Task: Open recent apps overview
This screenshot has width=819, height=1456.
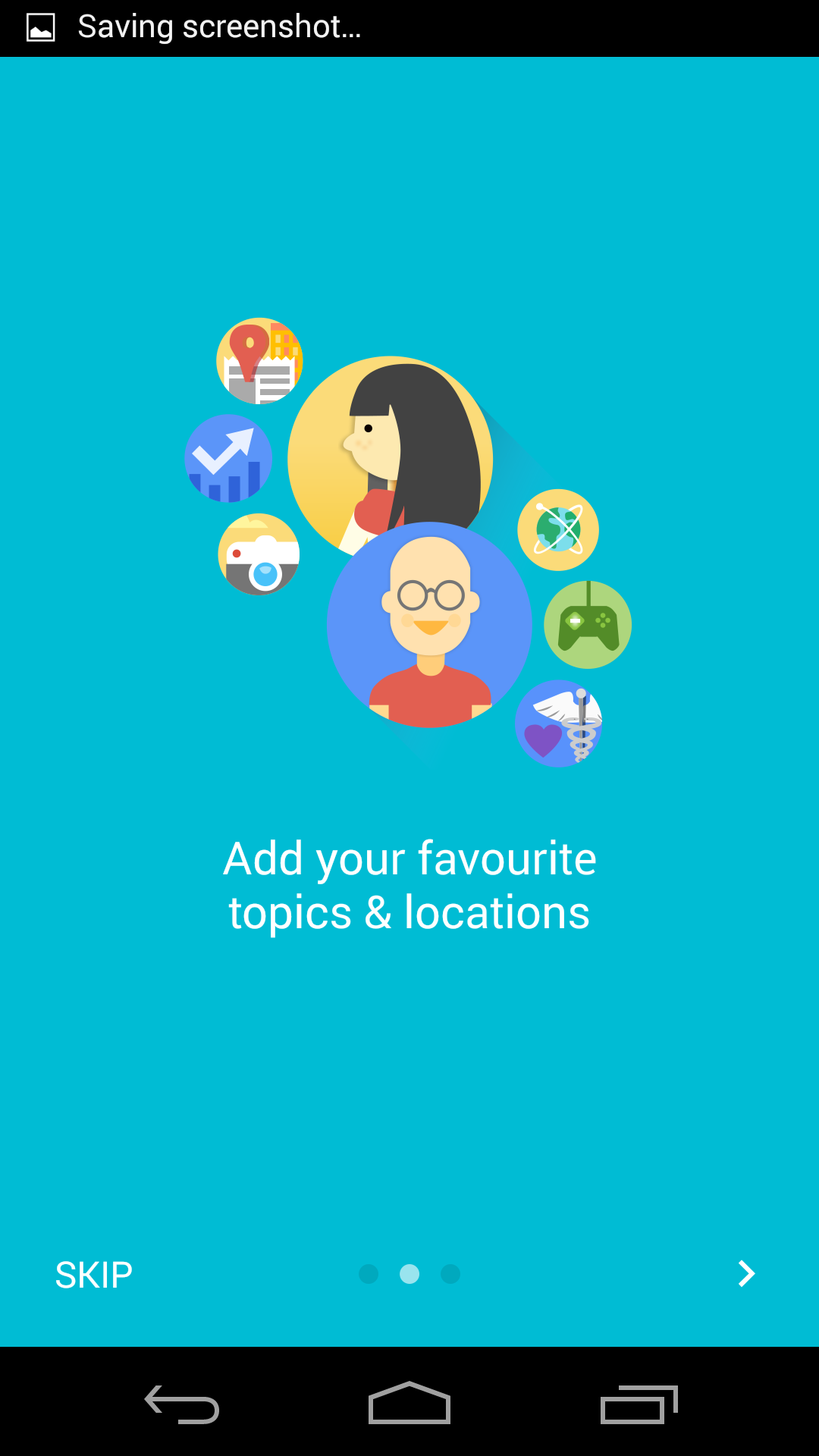Action: pos(639,1404)
